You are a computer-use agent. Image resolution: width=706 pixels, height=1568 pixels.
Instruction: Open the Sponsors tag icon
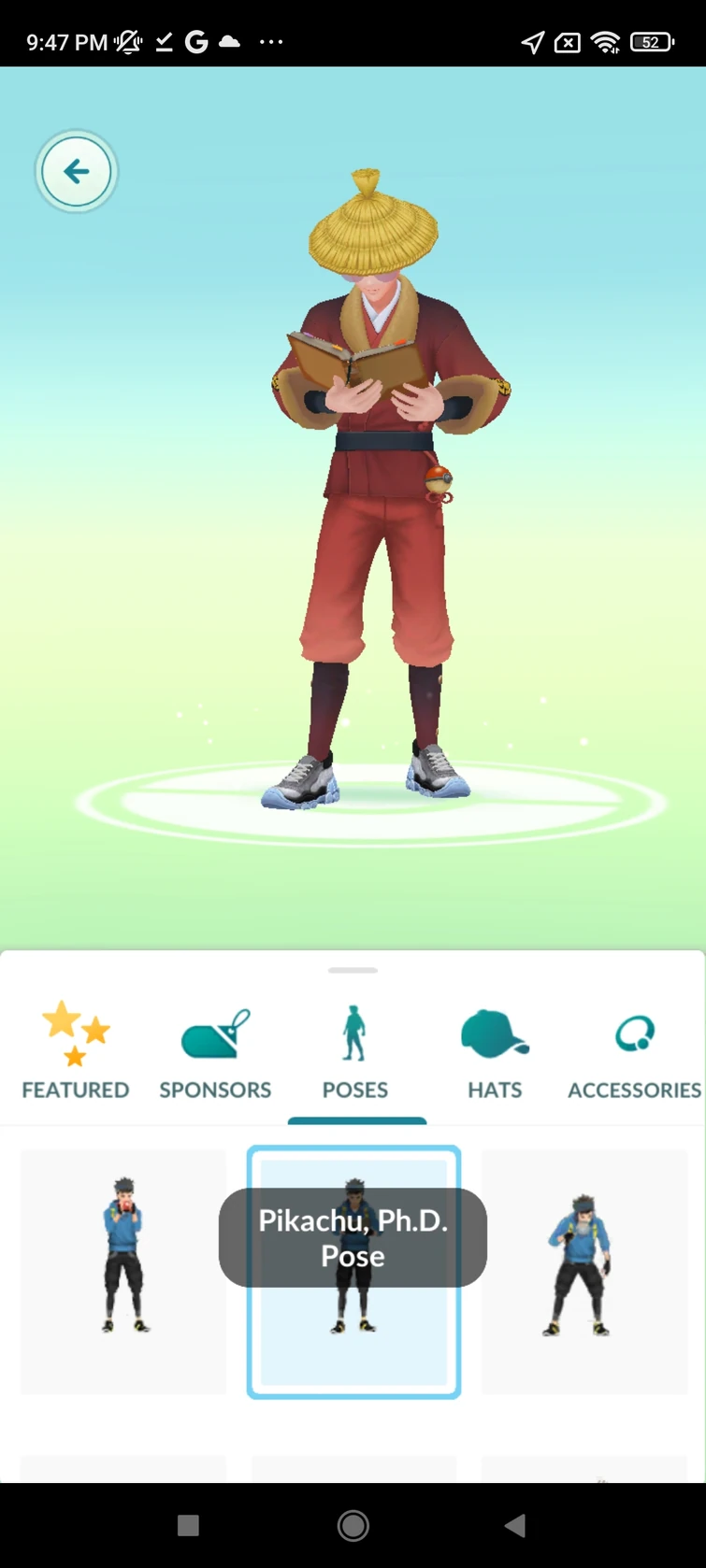[215, 1037]
